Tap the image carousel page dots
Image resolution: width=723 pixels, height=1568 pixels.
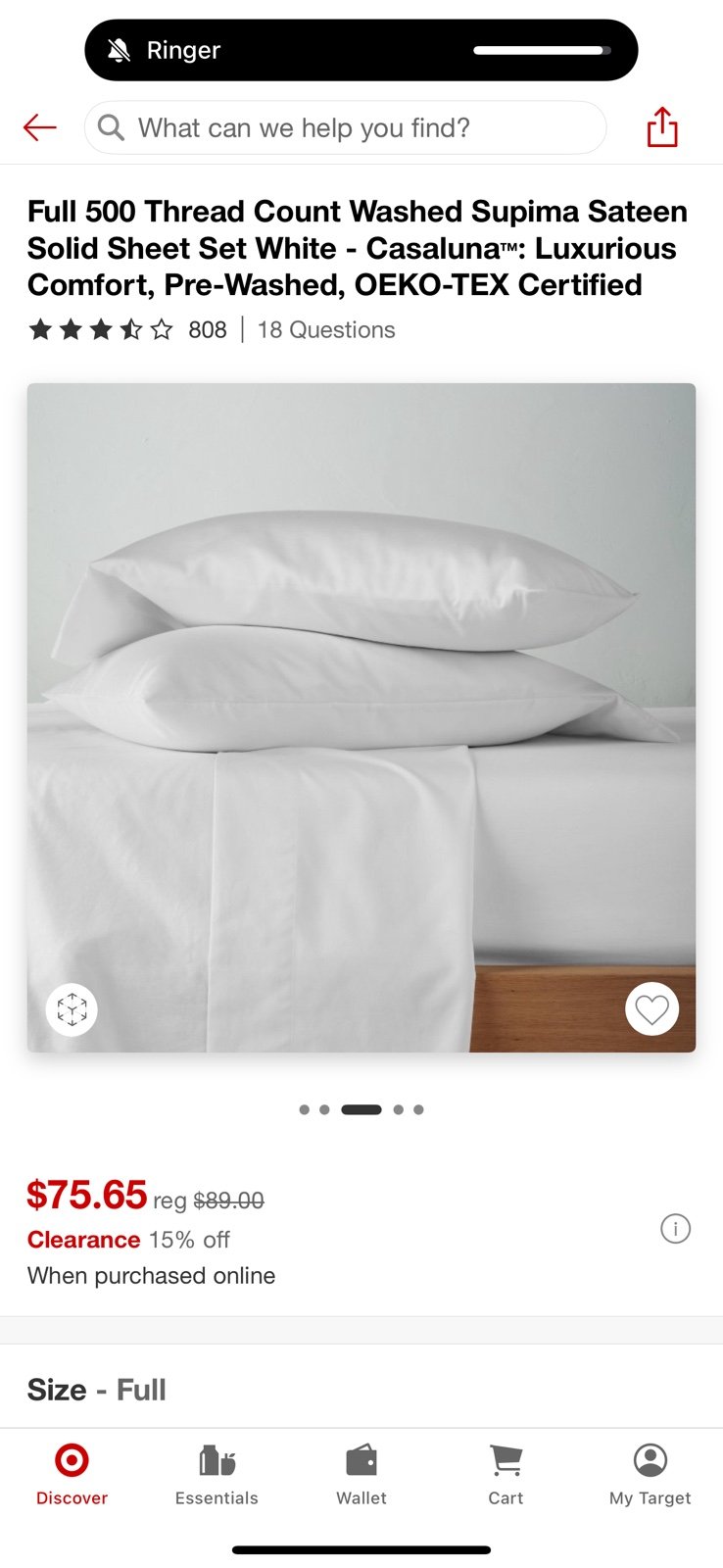(x=361, y=1109)
